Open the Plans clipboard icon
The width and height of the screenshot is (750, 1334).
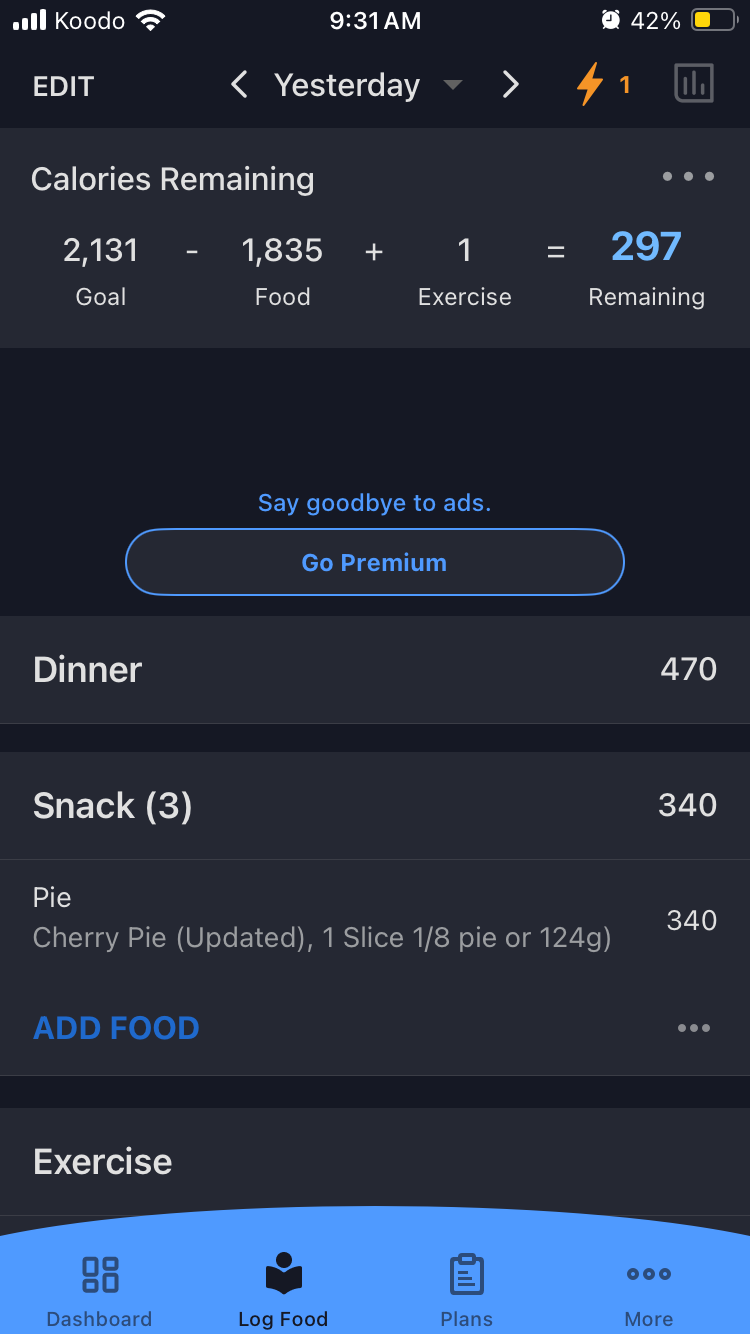(466, 1274)
